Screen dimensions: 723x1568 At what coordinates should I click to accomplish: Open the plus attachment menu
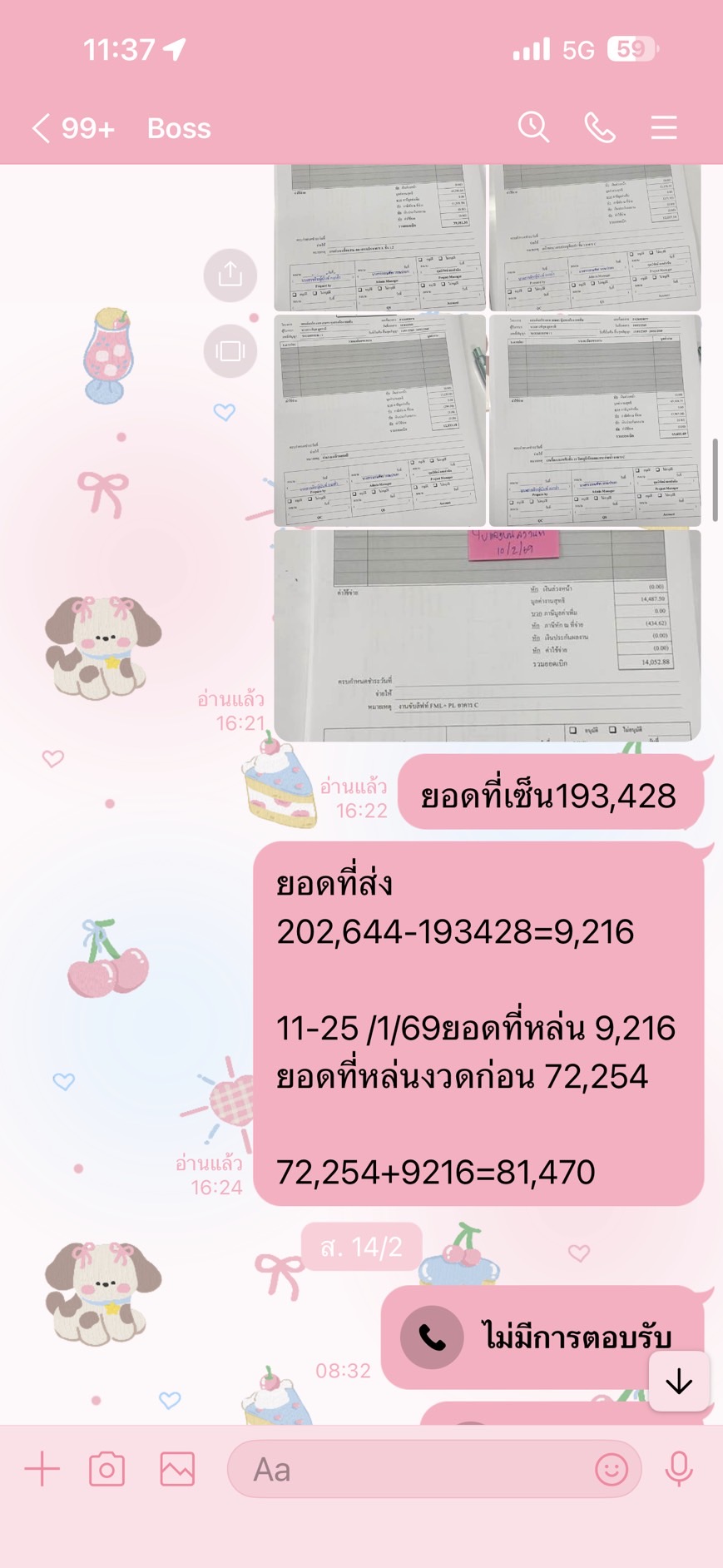42,1470
